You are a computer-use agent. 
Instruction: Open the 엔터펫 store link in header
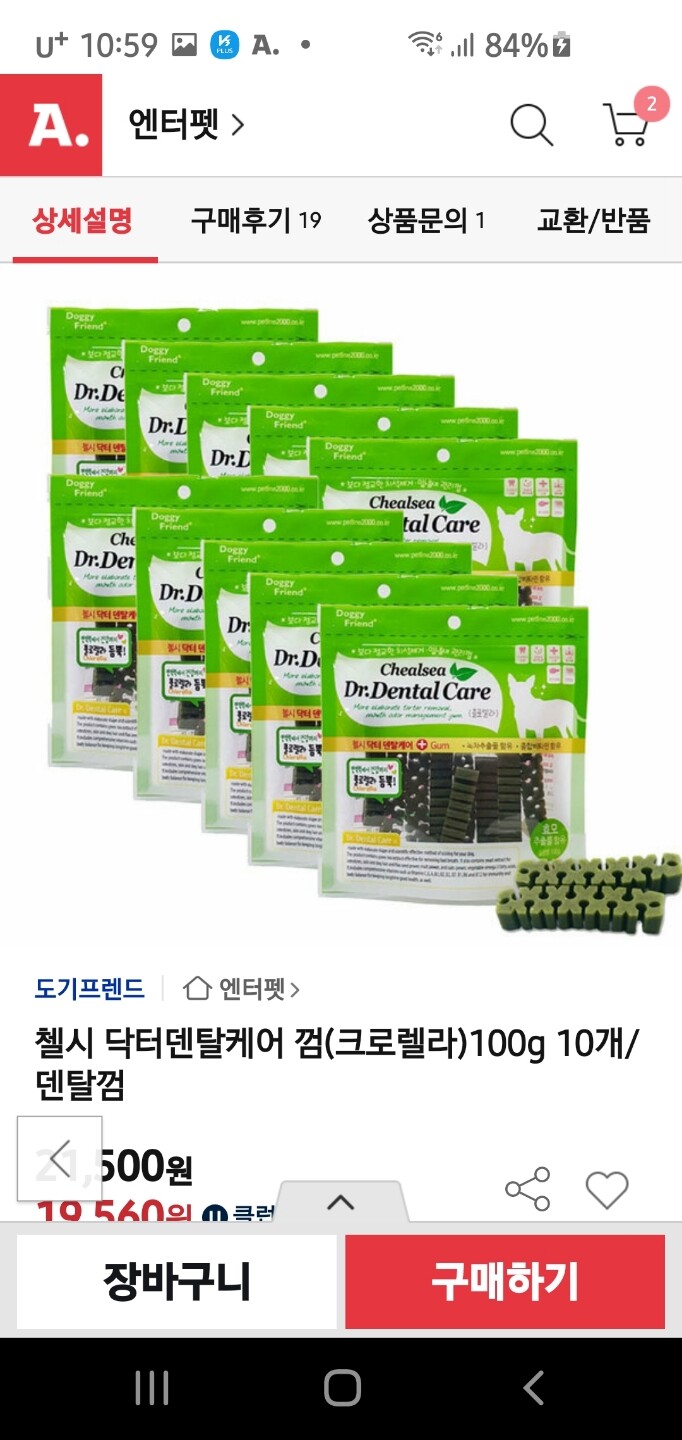pos(186,125)
